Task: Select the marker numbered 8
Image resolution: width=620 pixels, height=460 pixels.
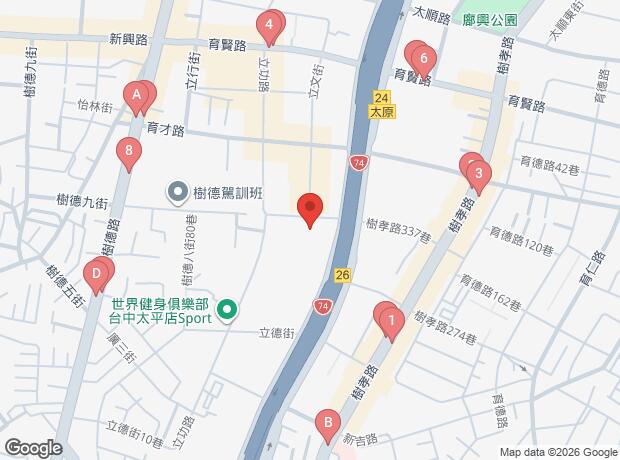Action: 127,153
